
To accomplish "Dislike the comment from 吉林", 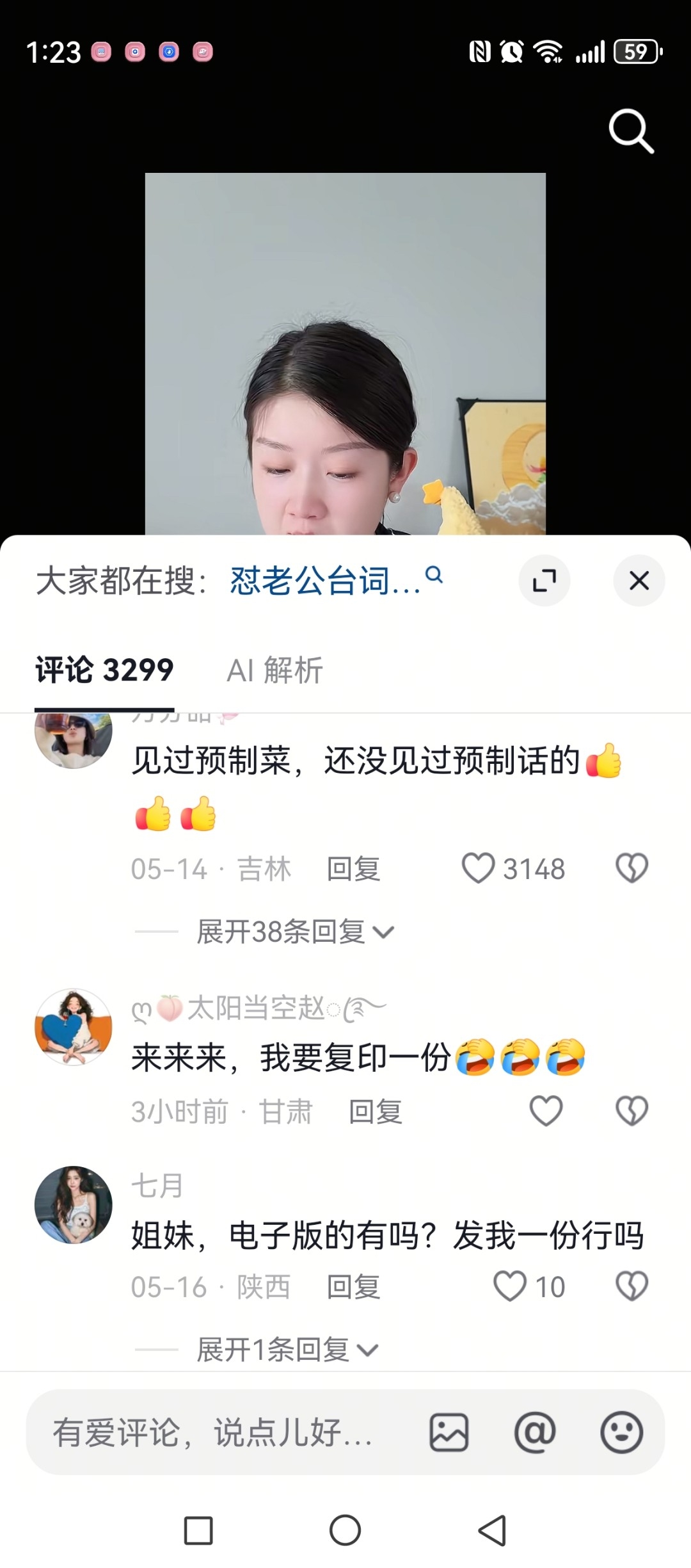I will [x=631, y=868].
